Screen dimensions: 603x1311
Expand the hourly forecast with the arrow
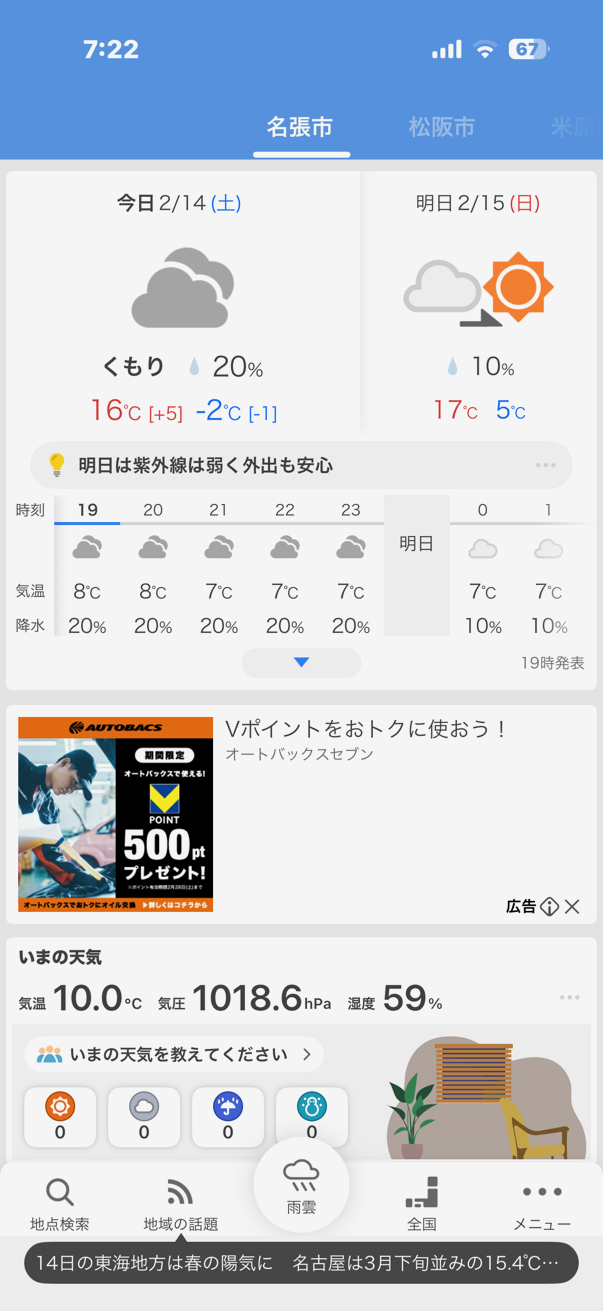point(301,662)
